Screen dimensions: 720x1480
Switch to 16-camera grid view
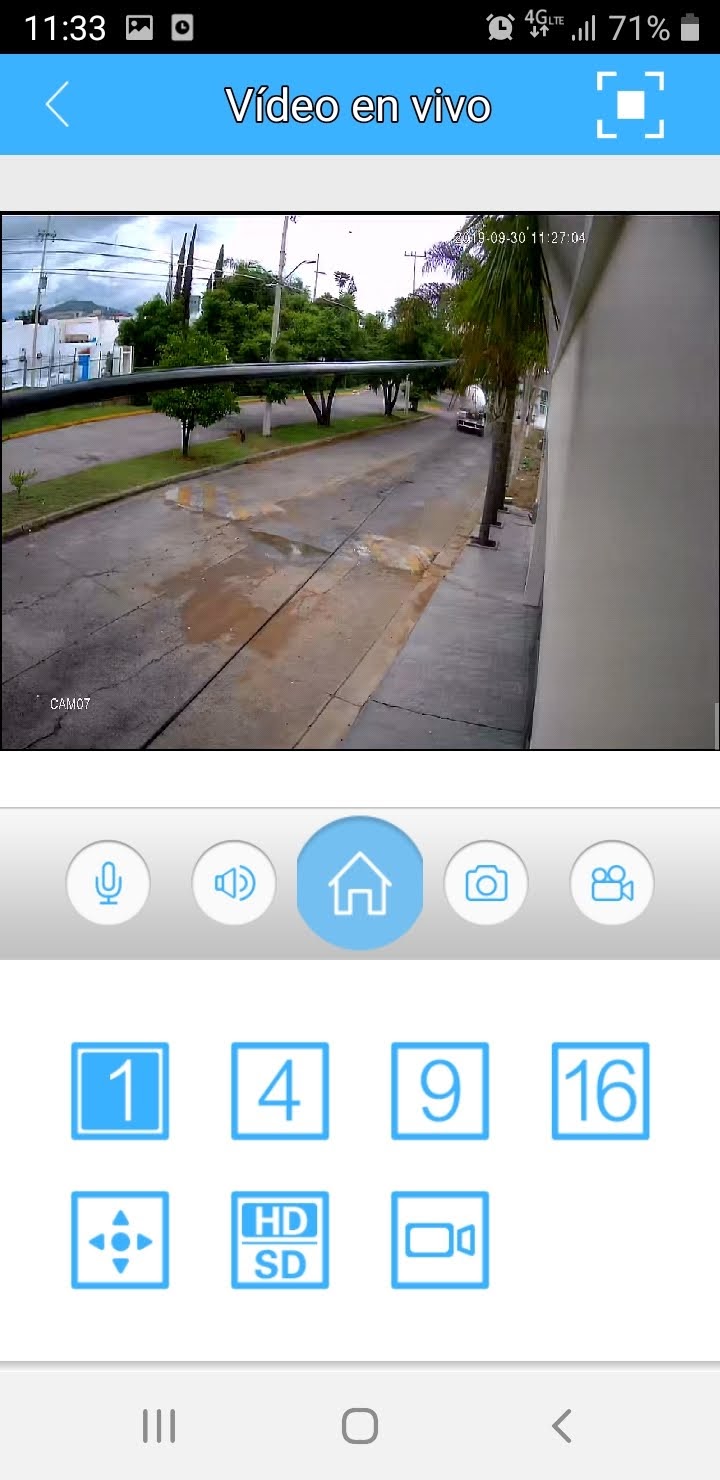coord(600,1091)
